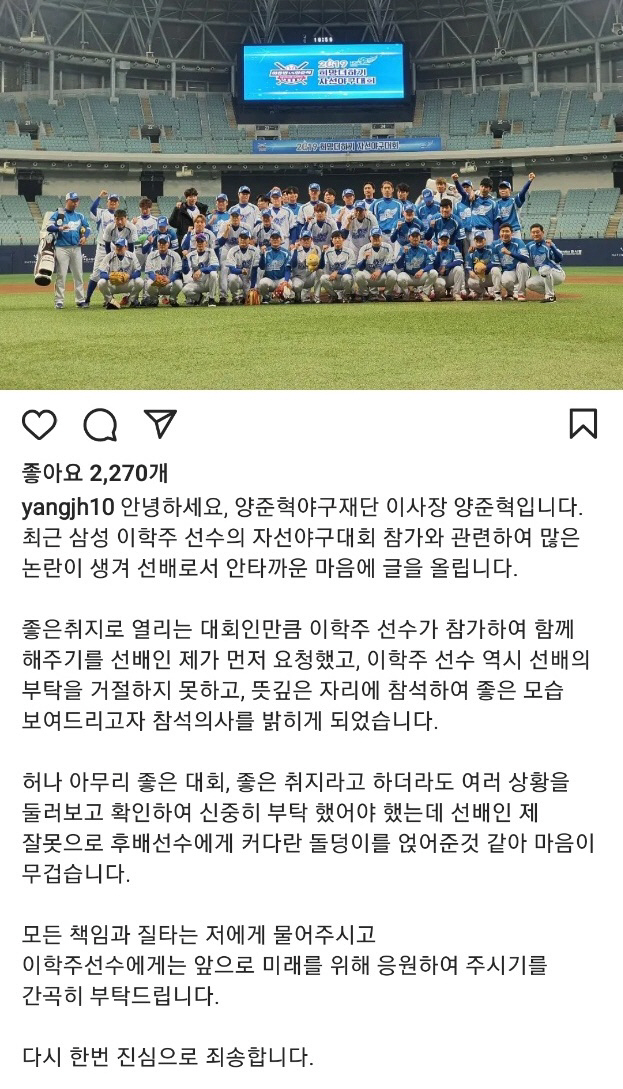
Task: Like the yangjh10 post with heart icon
Action: [x=40, y=424]
